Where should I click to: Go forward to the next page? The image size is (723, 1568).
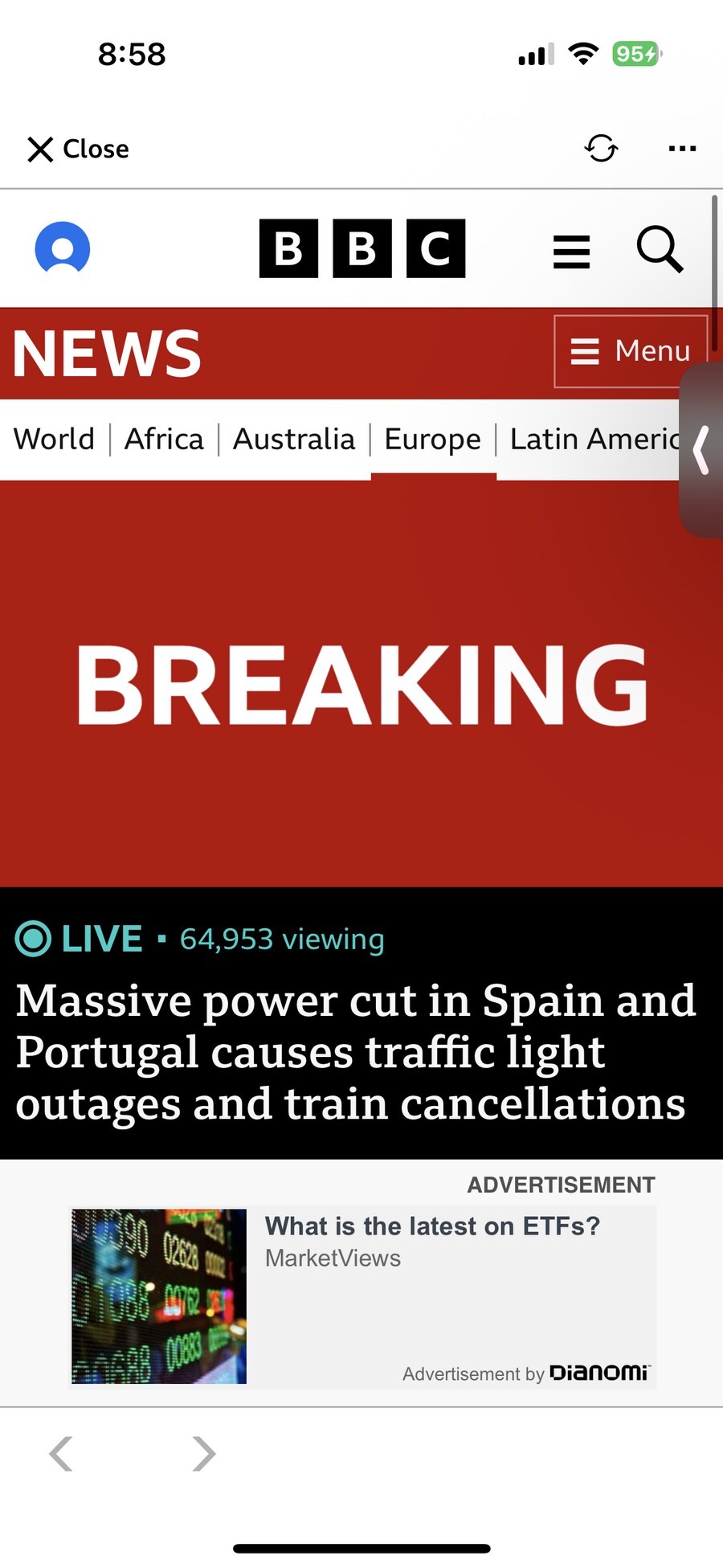click(x=204, y=1453)
